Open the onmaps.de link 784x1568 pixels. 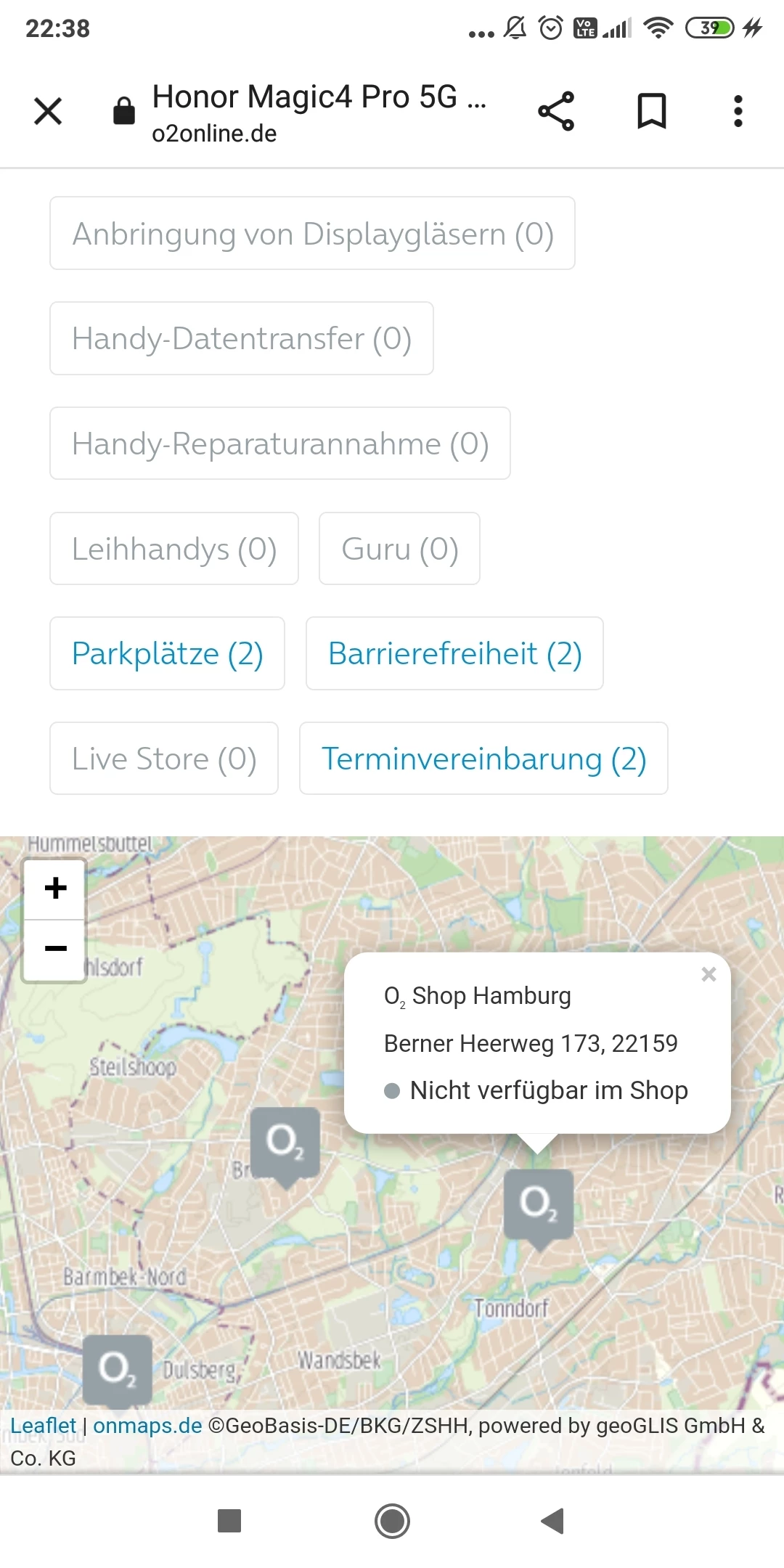pyautogui.click(x=147, y=1426)
